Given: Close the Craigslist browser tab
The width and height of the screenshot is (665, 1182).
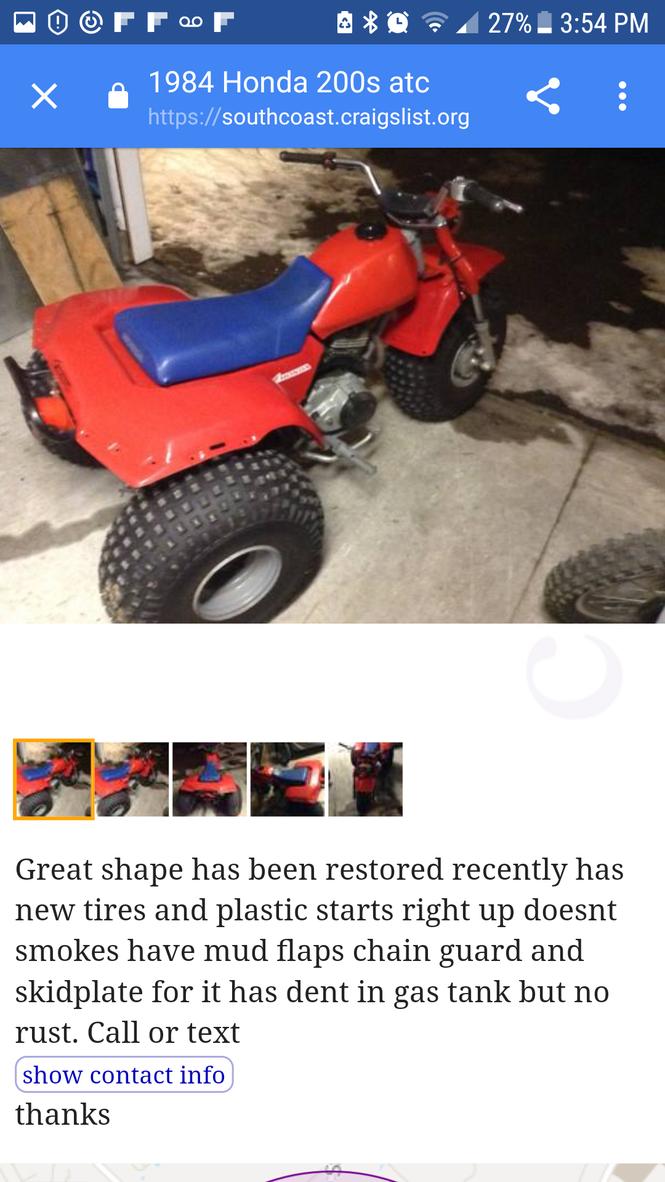Looking at the screenshot, I should click(x=44, y=96).
